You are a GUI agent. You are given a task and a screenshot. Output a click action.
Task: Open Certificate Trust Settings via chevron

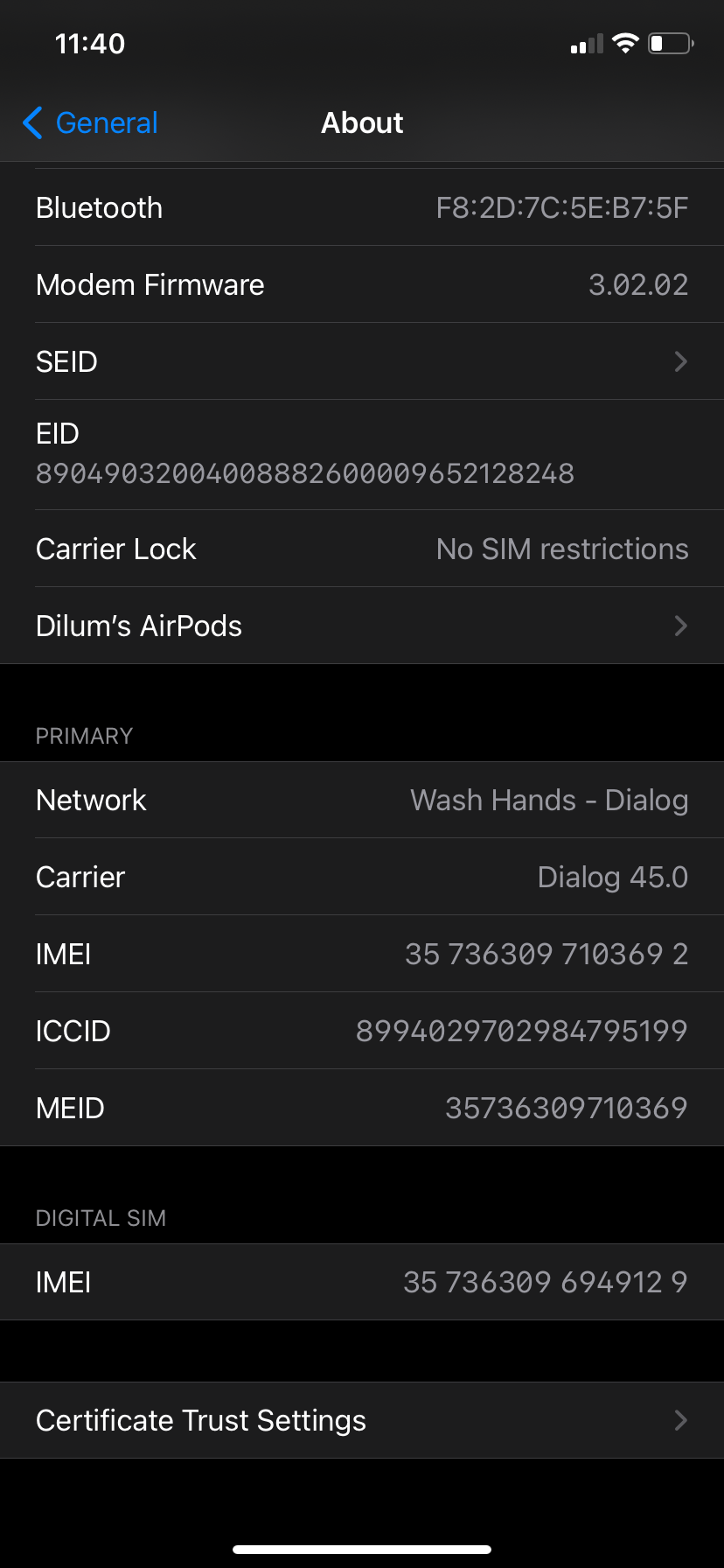681,1420
